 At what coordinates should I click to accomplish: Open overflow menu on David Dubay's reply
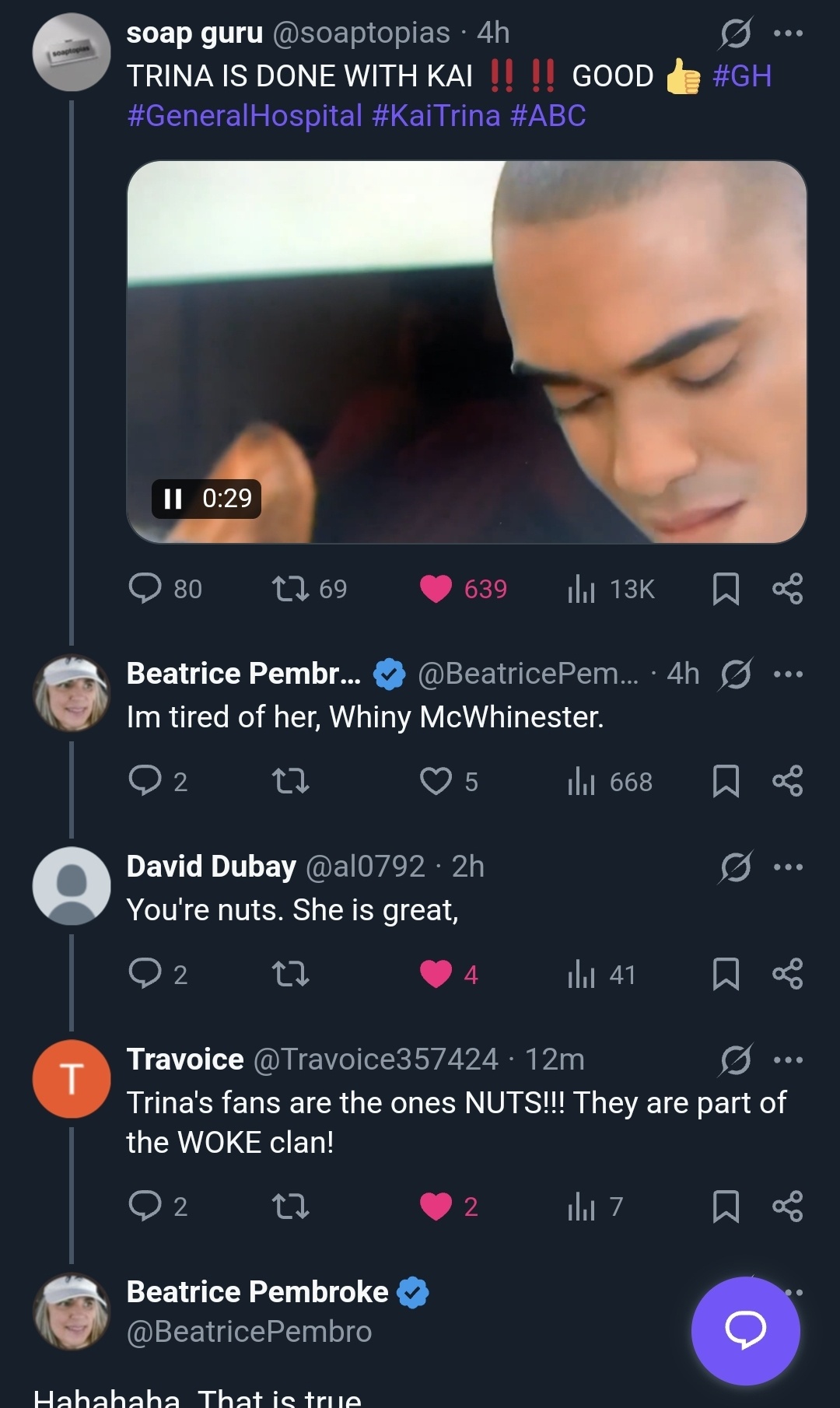point(788,867)
